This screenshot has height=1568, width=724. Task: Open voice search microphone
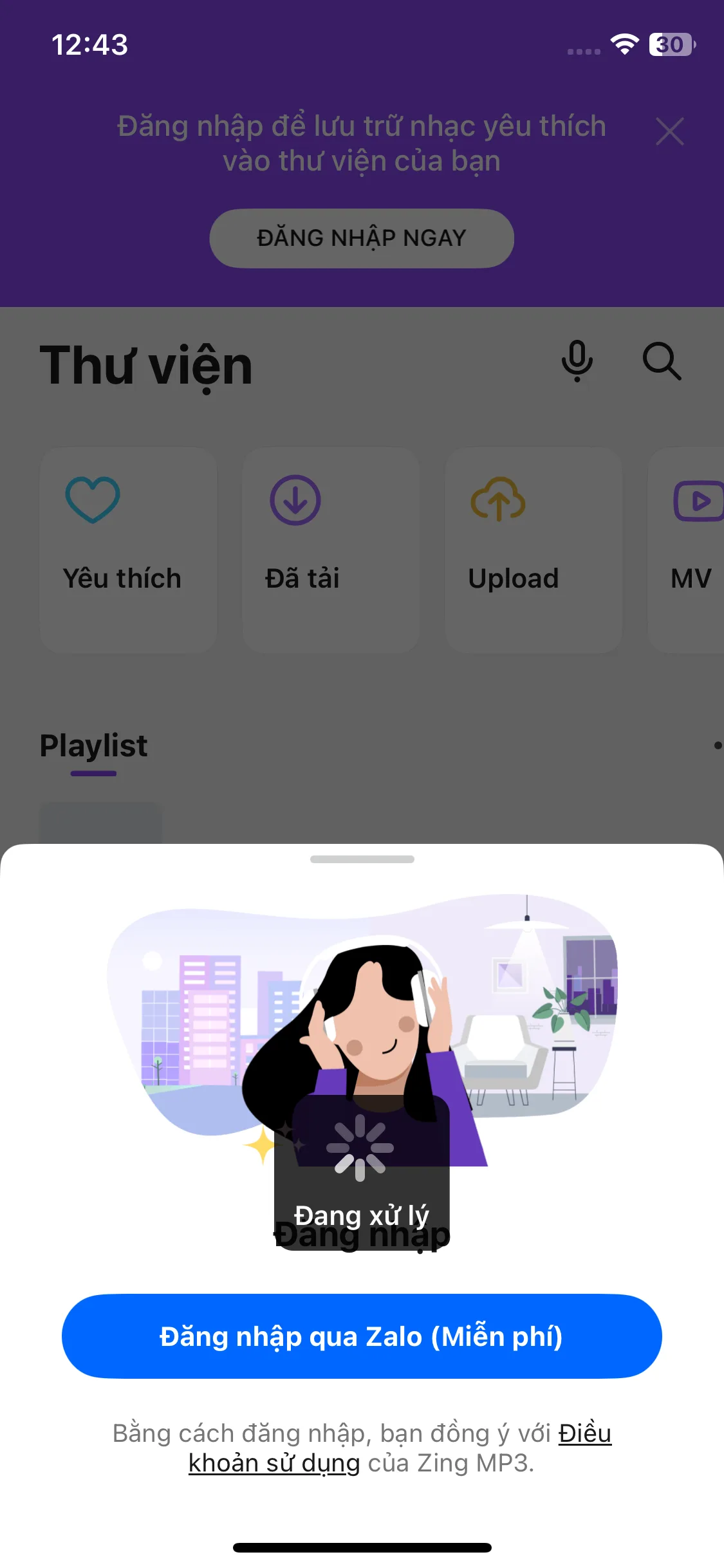point(577,360)
